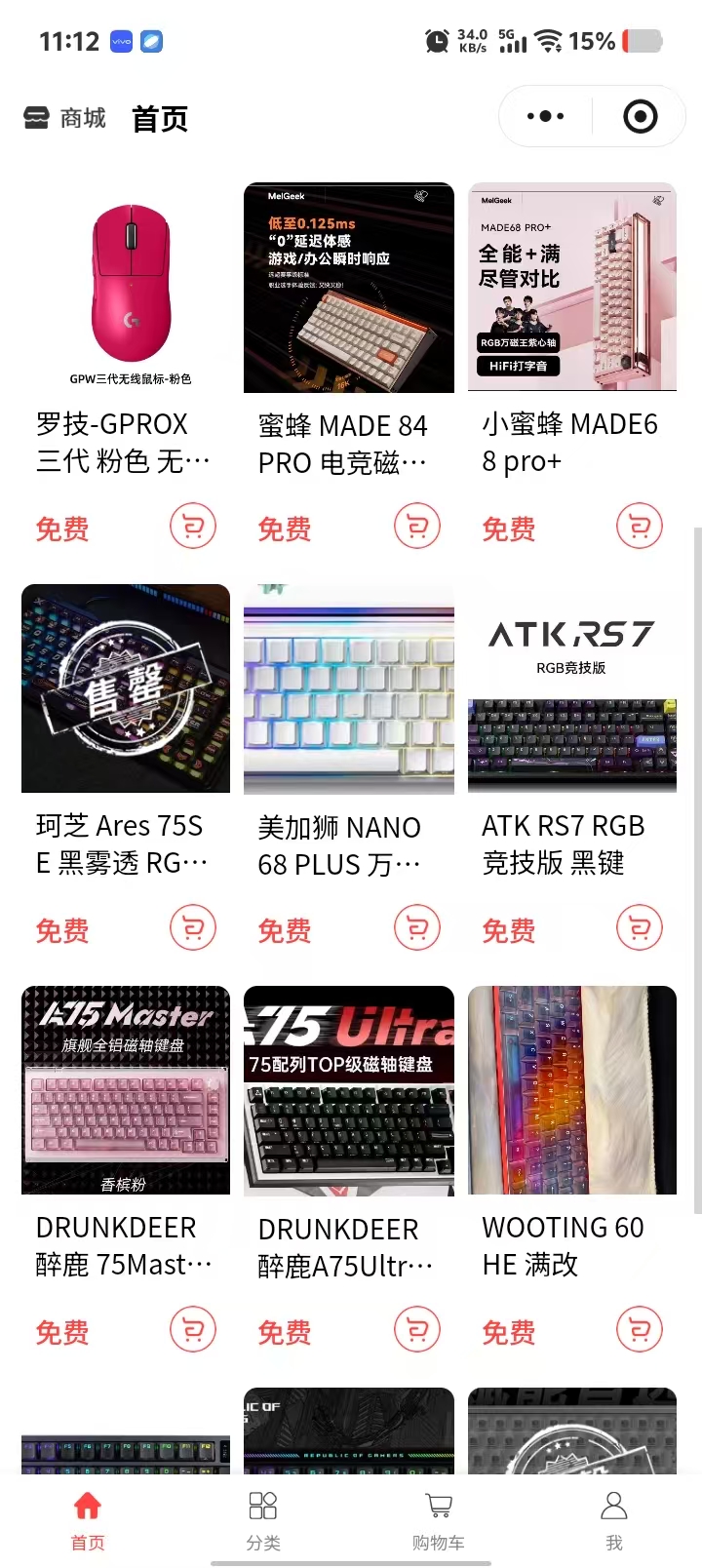Go to the 购物车 tab
Viewport: 702px width, 1568px height.
[439, 1519]
